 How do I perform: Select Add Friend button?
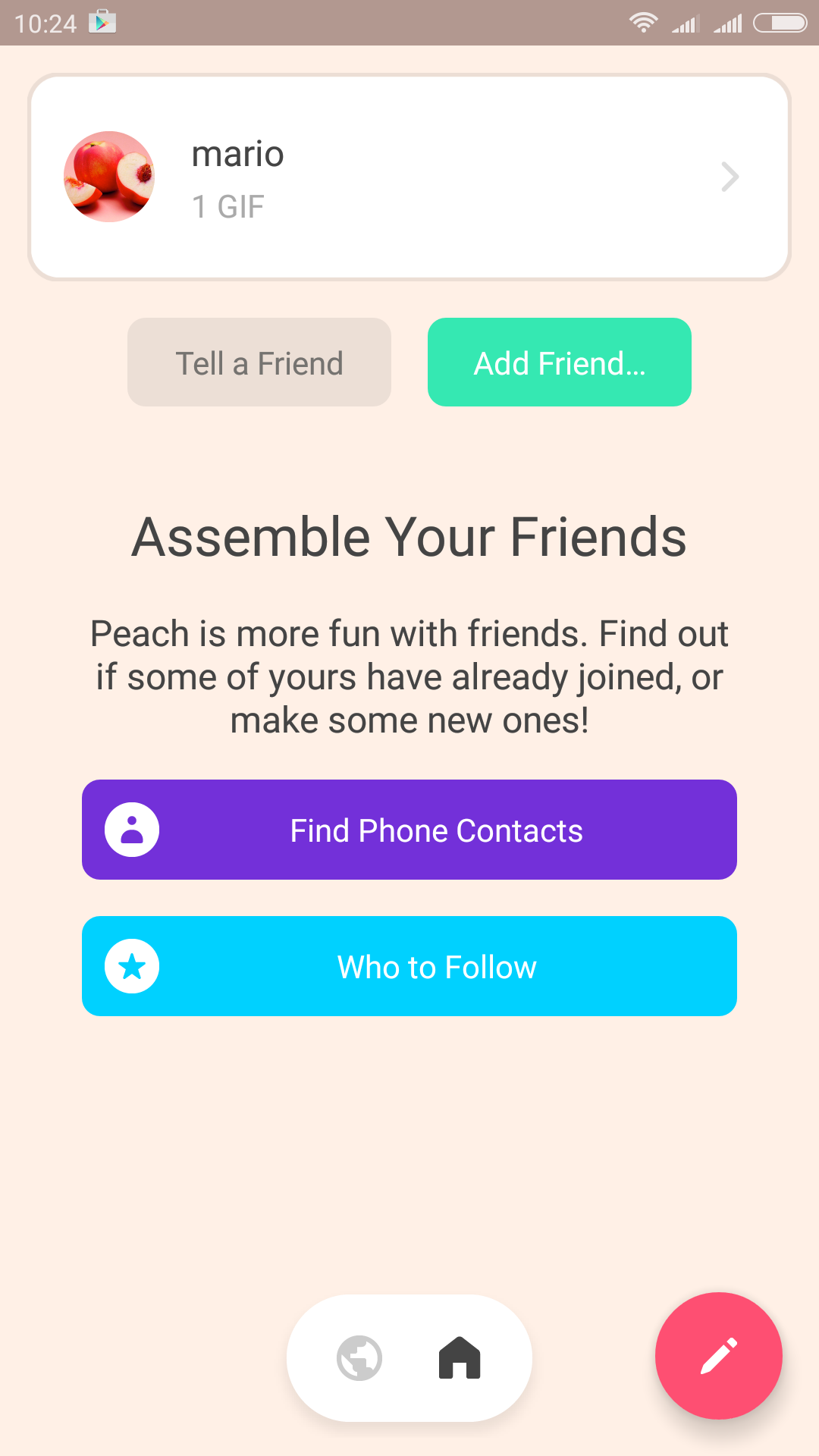coord(560,362)
